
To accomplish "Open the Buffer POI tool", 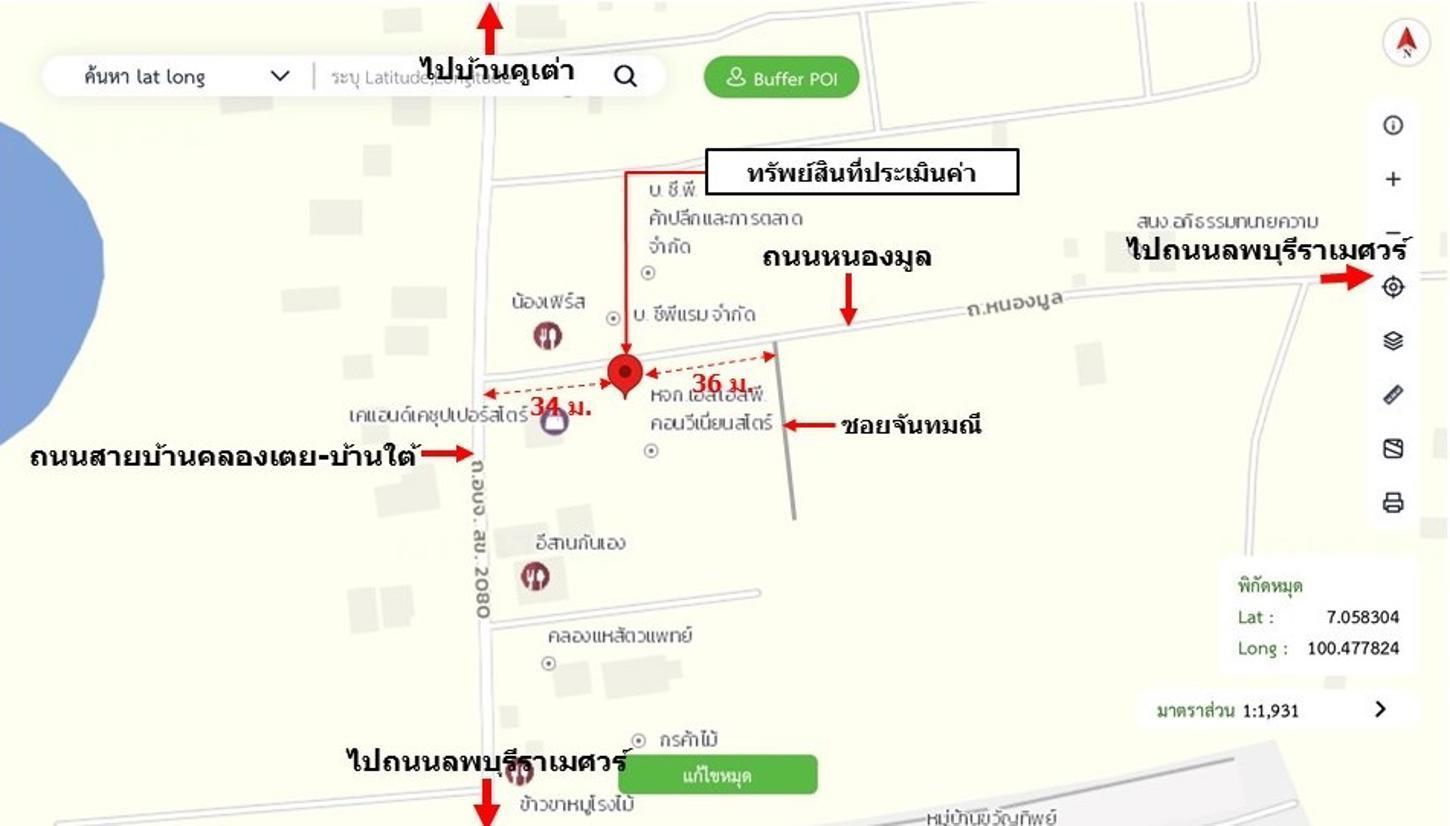I will tap(781, 78).
